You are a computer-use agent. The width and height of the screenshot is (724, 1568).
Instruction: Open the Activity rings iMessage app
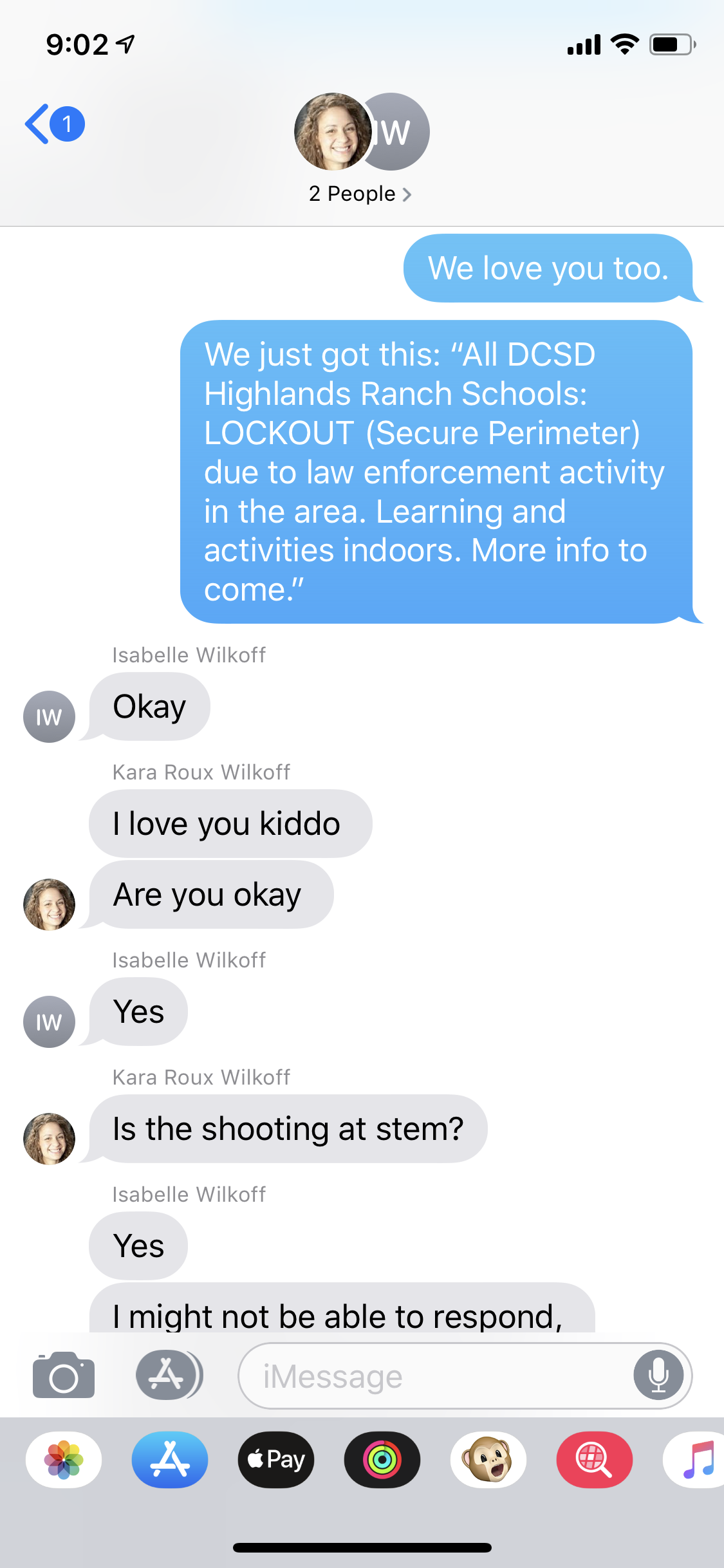(382, 1460)
